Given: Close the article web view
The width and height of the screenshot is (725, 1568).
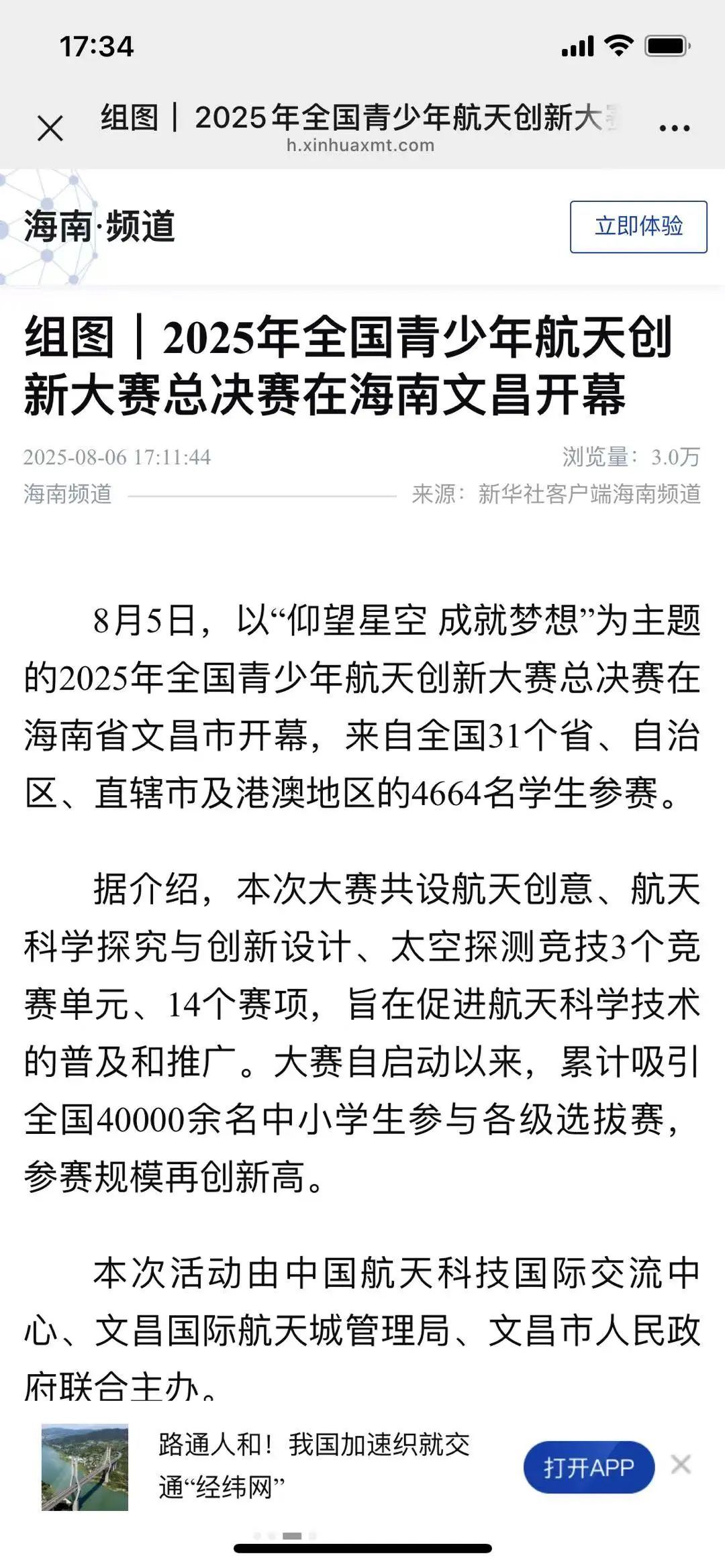Looking at the screenshot, I should point(50,128).
